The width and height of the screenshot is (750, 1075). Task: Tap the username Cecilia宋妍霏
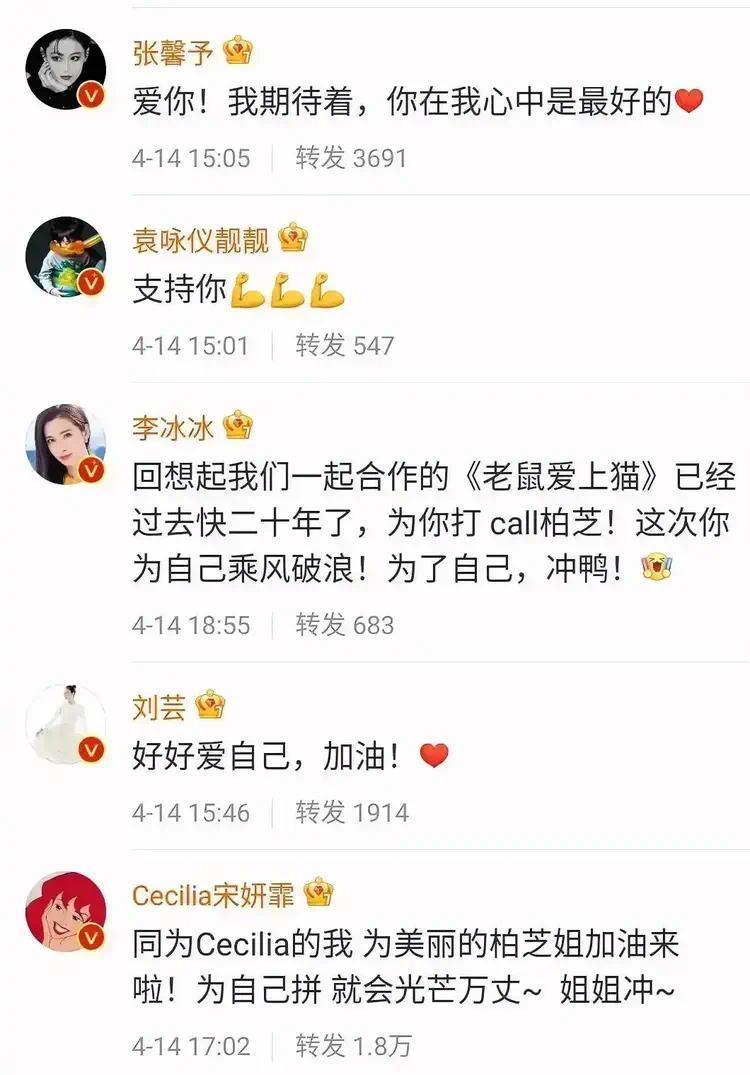pyautogui.click(x=213, y=894)
